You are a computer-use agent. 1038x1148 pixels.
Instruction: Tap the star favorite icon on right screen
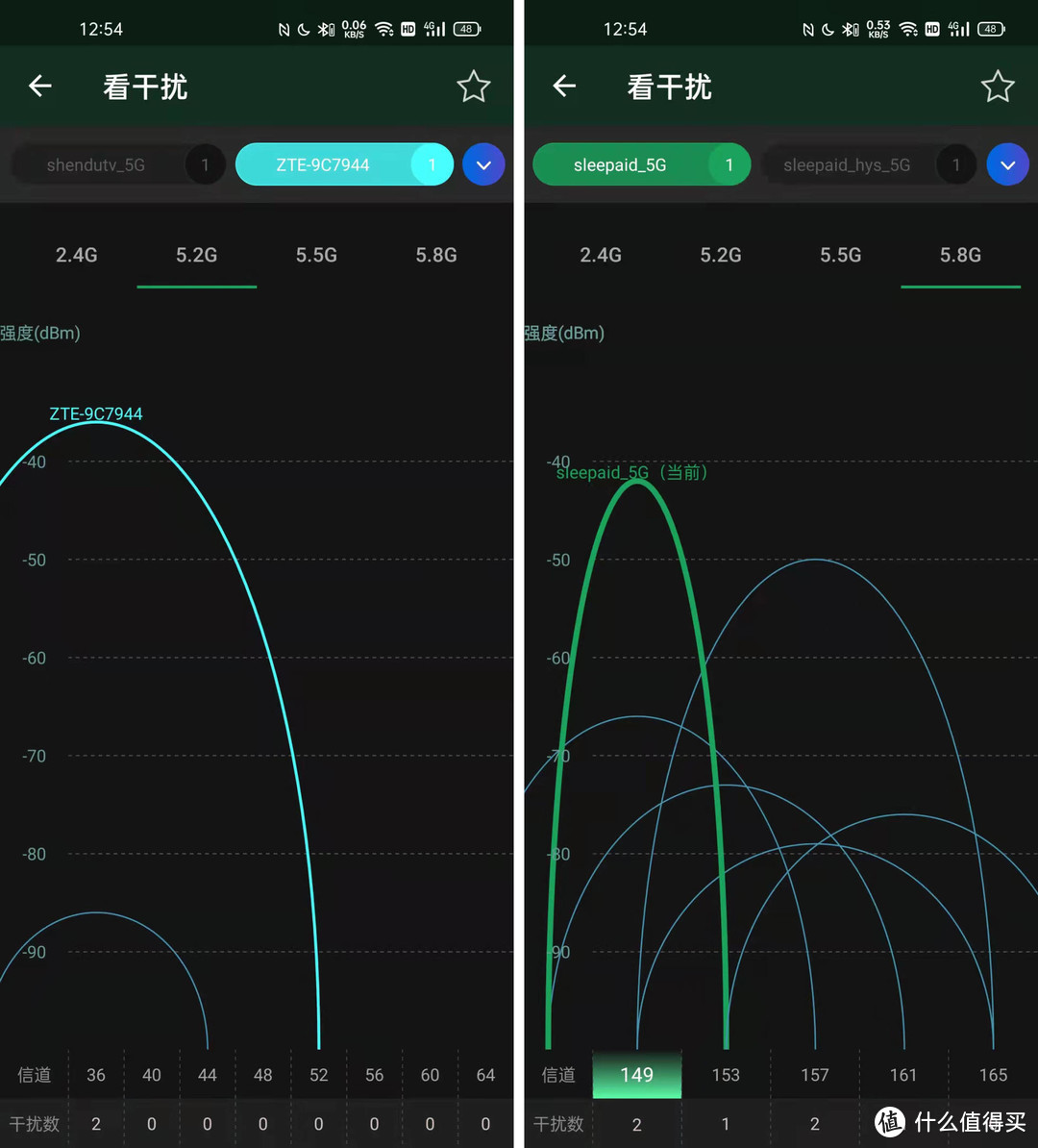(x=998, y=86)
